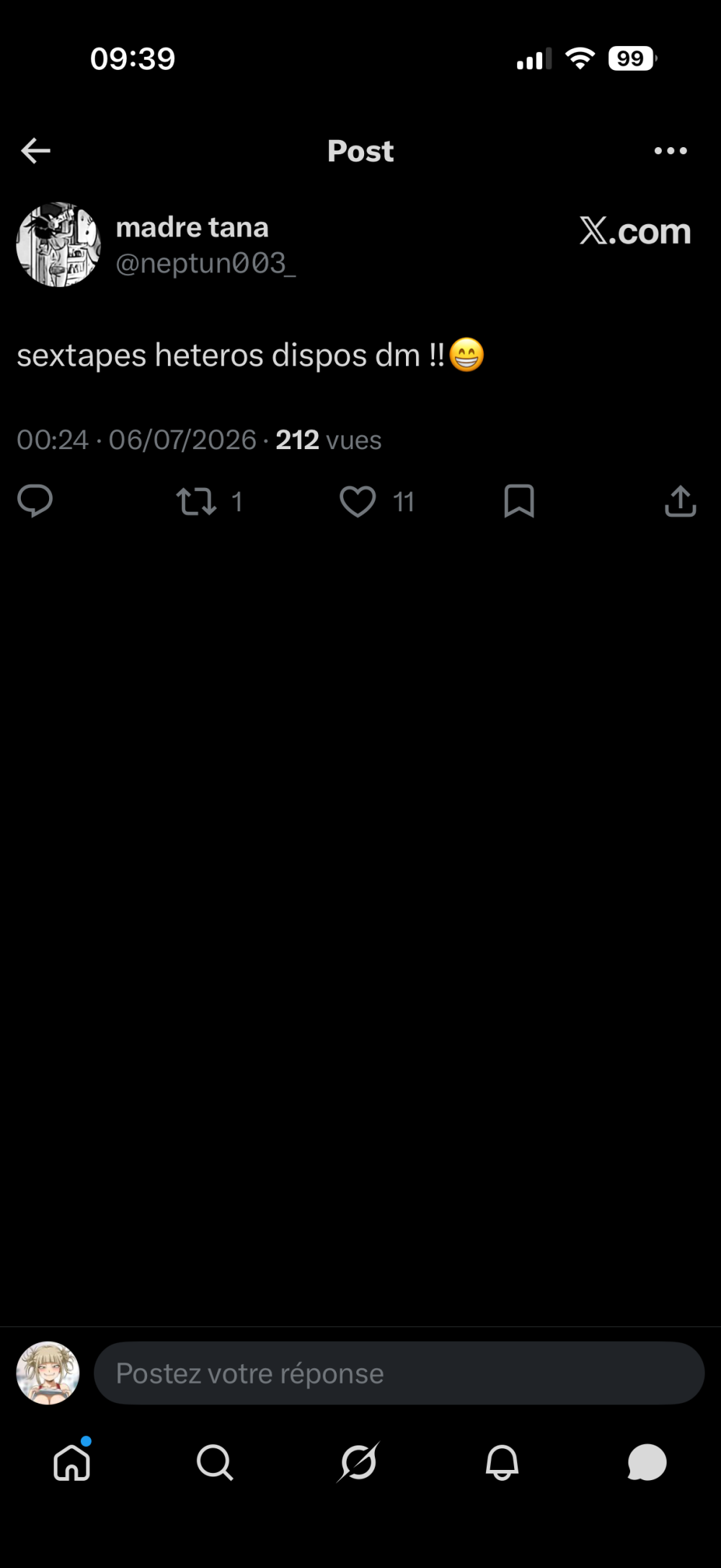
Task: Open the messages tab
Action: point(647,1462)
